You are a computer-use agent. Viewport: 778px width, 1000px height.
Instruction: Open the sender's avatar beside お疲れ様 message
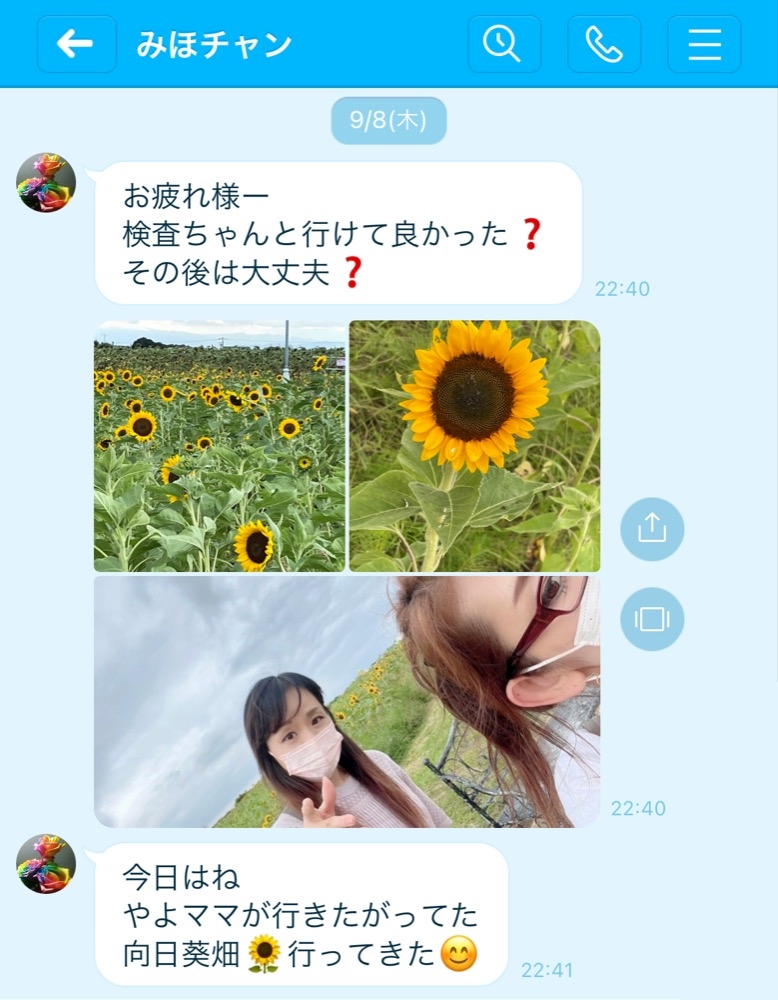pyautogui.click(x=46, y=183)
